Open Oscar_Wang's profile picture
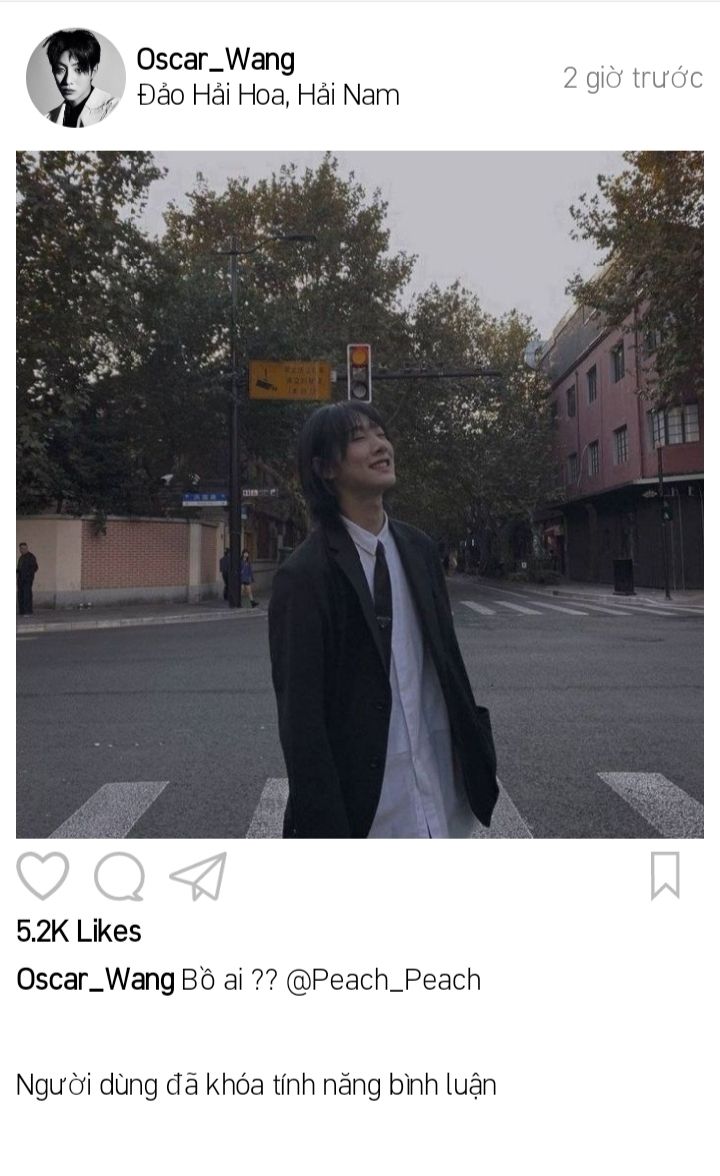Viewport: 720px width, 1176px height. [76, 78]
